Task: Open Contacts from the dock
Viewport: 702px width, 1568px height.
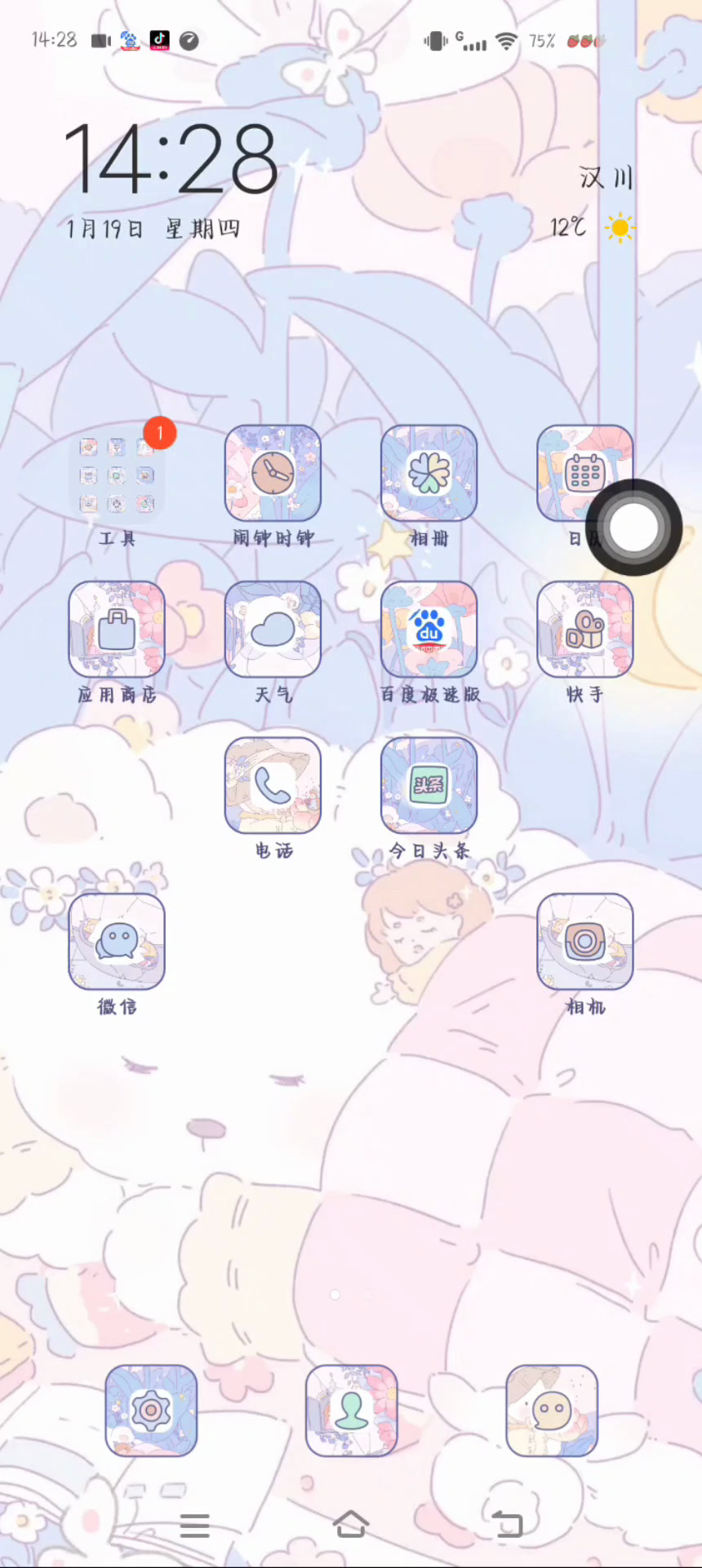Action: [351, 1410]
